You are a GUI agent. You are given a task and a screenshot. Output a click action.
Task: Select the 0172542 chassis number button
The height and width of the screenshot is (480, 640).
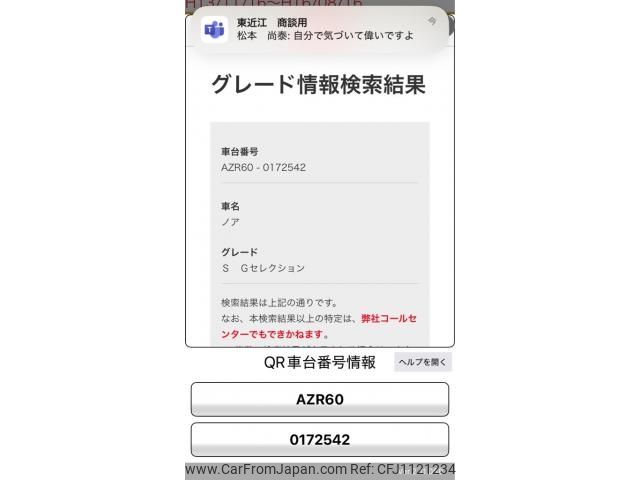319,439
